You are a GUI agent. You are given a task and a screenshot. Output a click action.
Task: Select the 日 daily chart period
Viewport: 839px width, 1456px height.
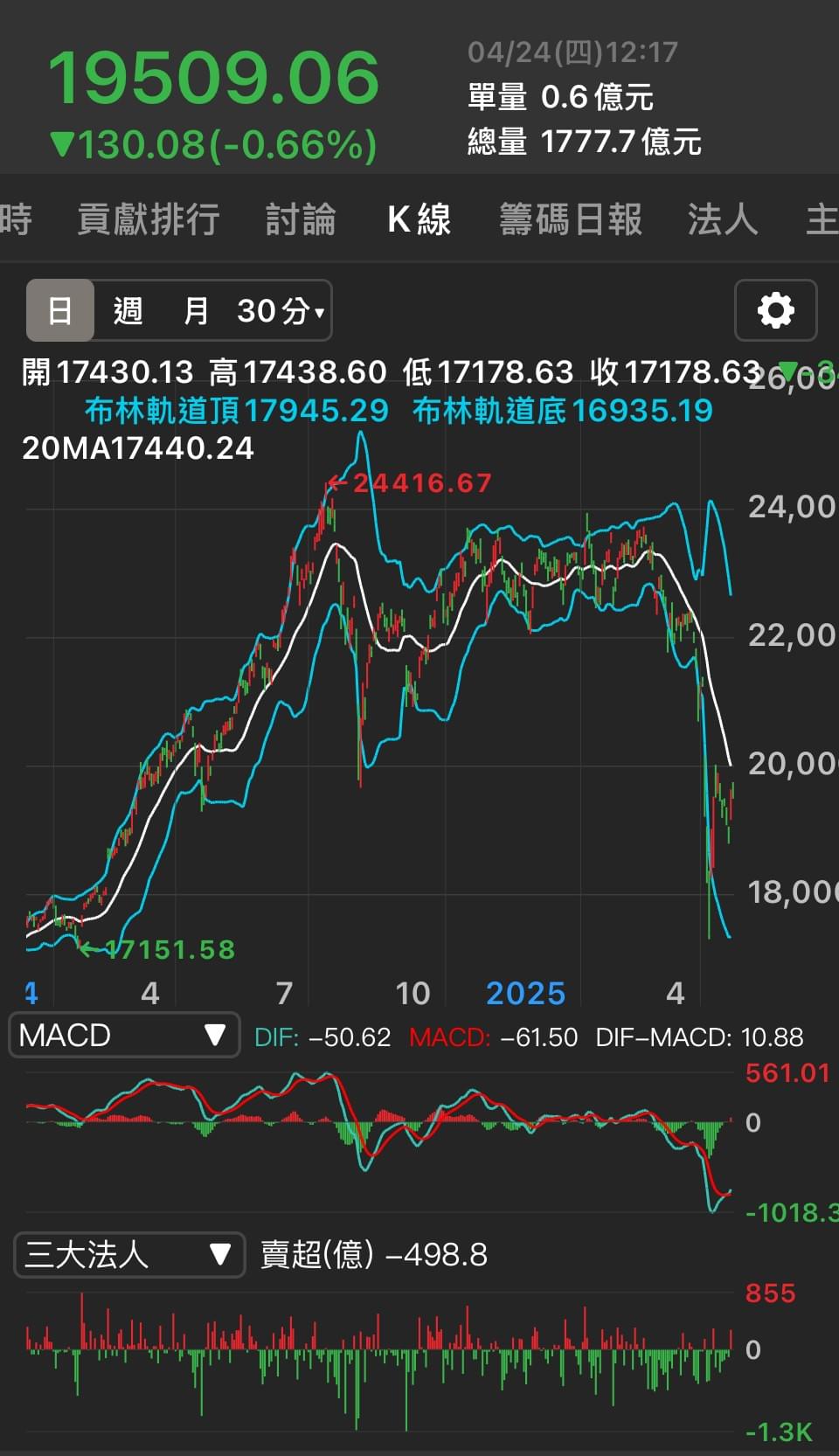click(59, 310)
